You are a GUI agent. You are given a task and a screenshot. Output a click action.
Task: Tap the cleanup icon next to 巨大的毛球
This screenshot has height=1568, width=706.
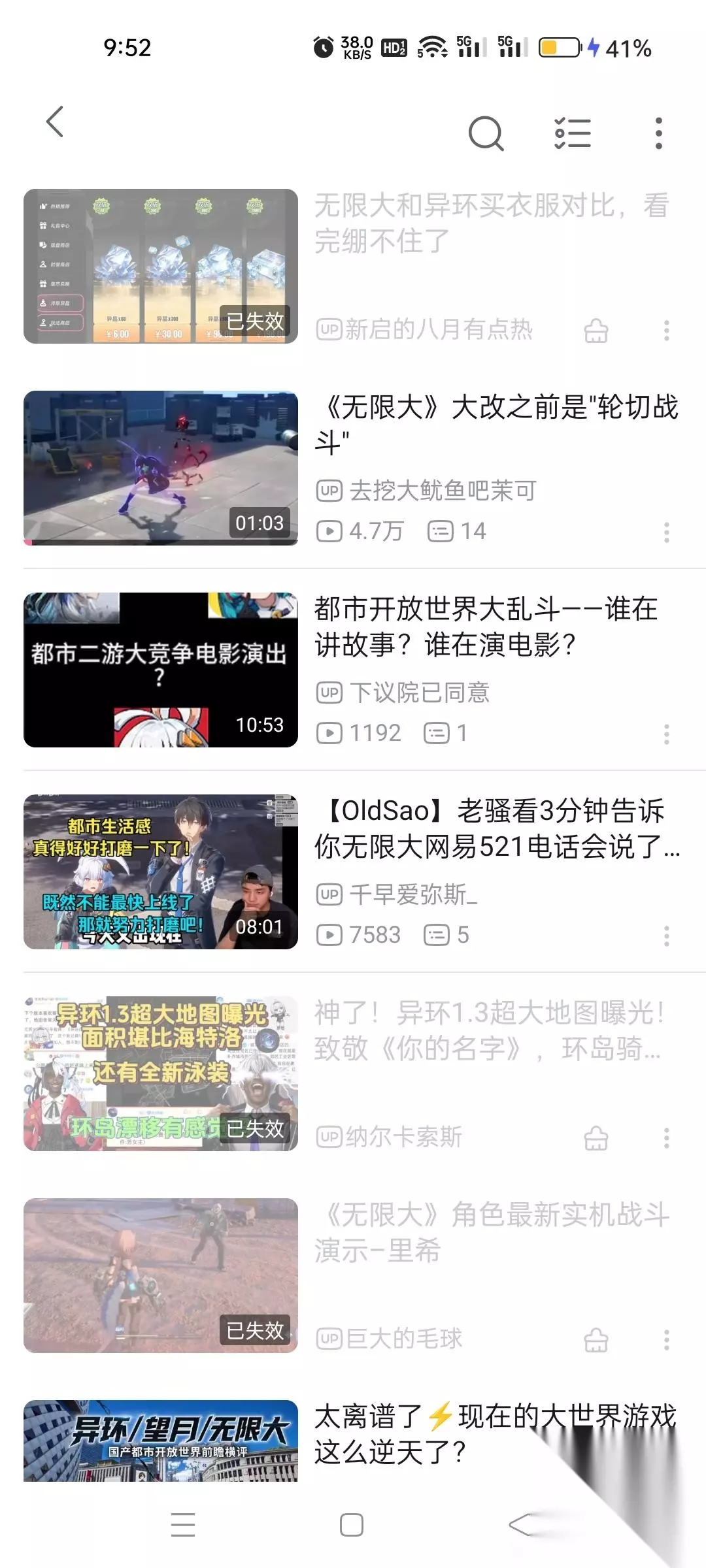pos(596,1340)
